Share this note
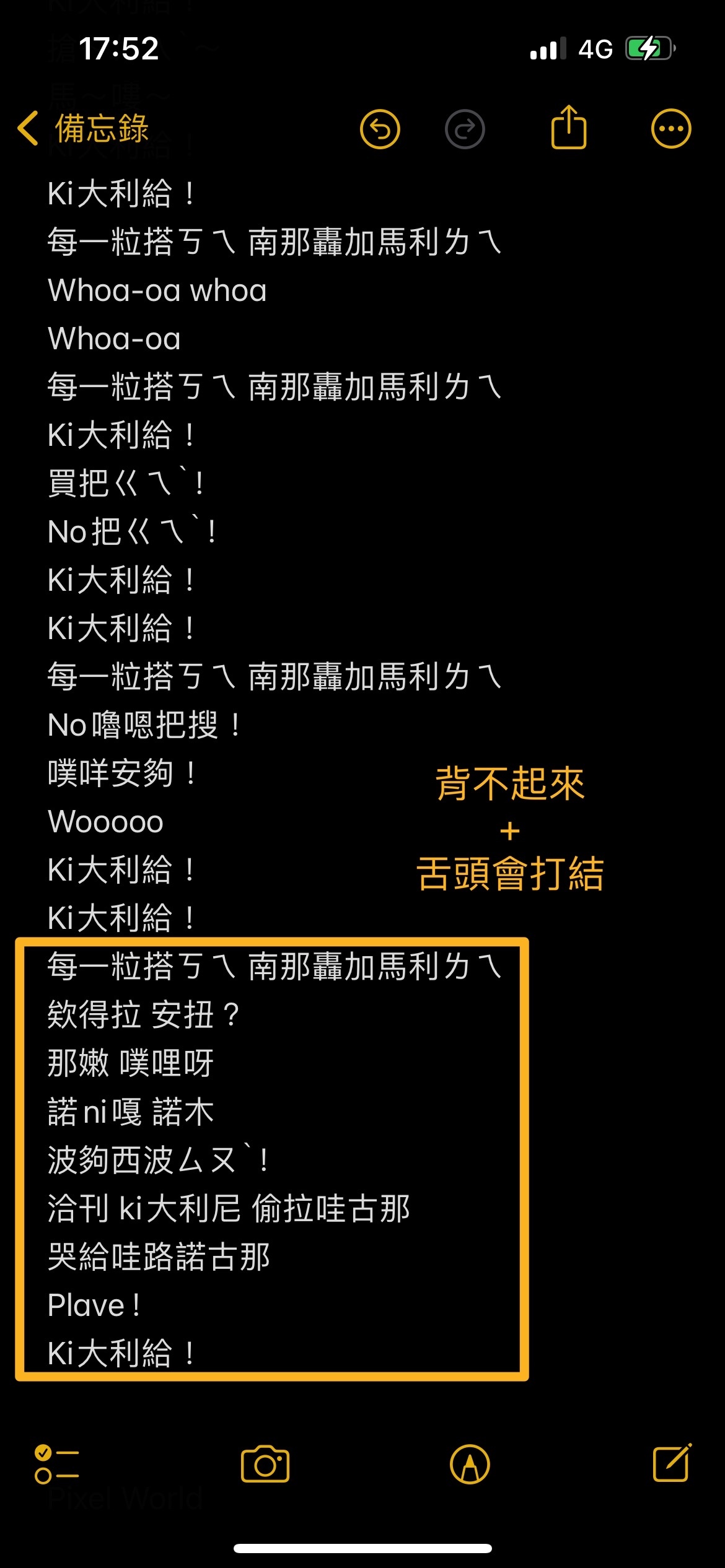Screen dimensions: 725x1568 (568, 128)
